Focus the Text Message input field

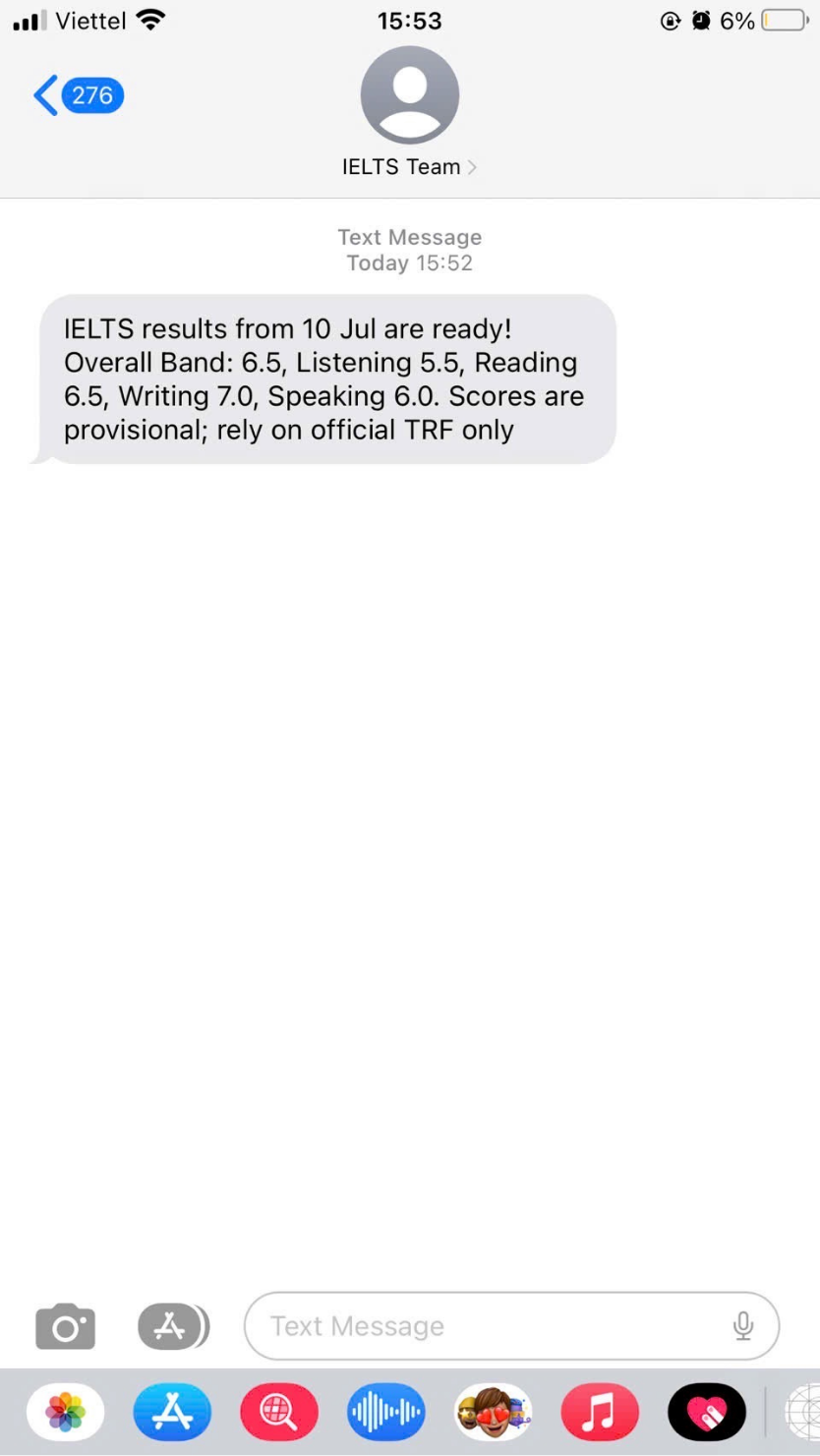pyautogui.click(x=511, y=1326)
